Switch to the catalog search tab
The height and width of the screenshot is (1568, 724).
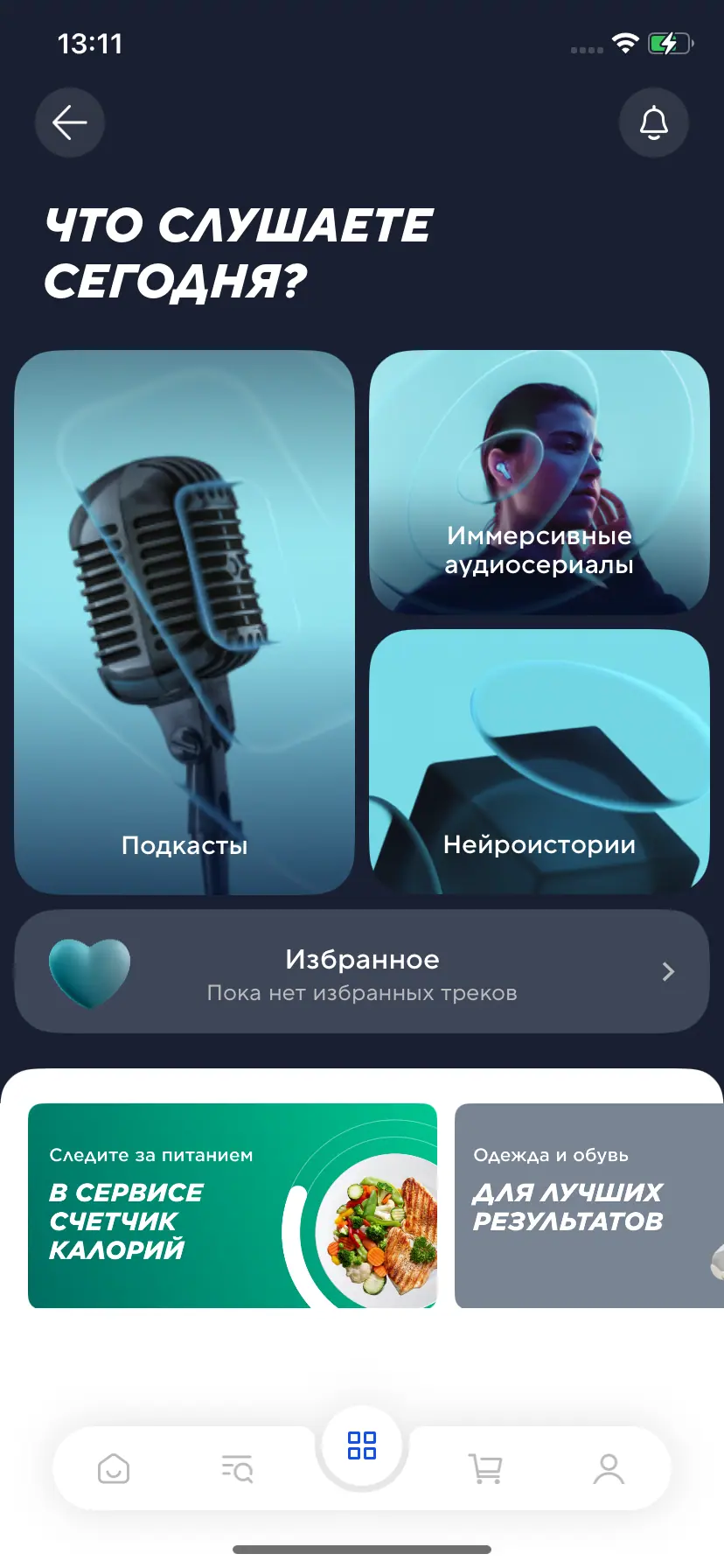(237, 1468)
